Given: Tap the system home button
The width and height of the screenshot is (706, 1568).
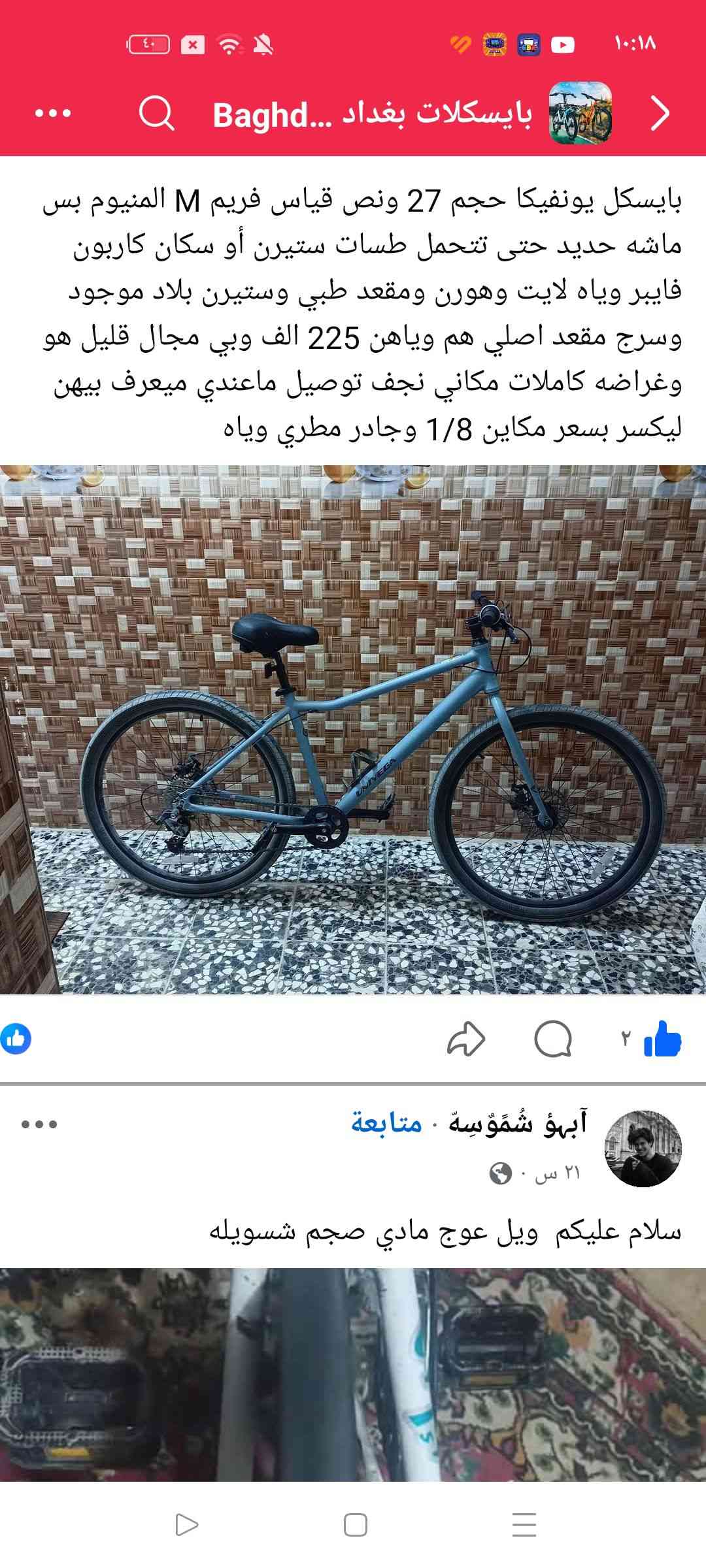Looking at the screenshot, I should pyautogui.click(x=355, y=1525).
